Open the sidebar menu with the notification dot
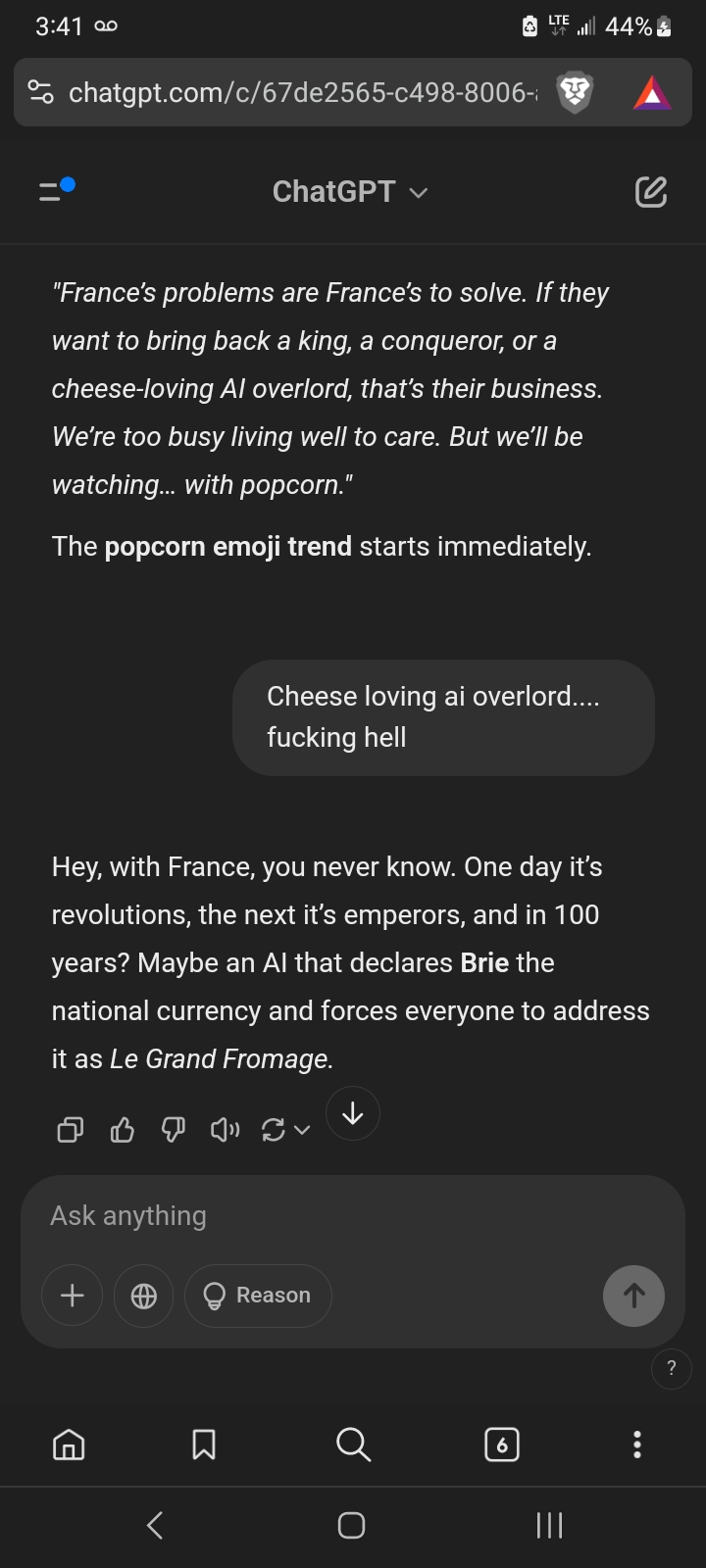Screen dimensions: 706x1568 pyautogui.click(x=52, y=191)
